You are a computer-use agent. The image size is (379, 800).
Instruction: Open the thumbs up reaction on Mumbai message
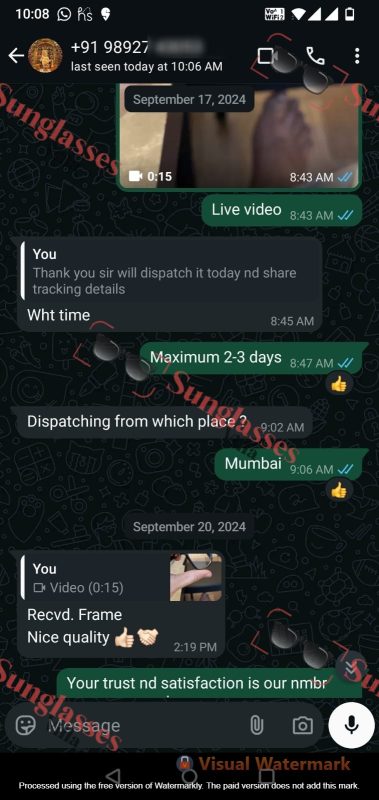click(x=339, y=490)
